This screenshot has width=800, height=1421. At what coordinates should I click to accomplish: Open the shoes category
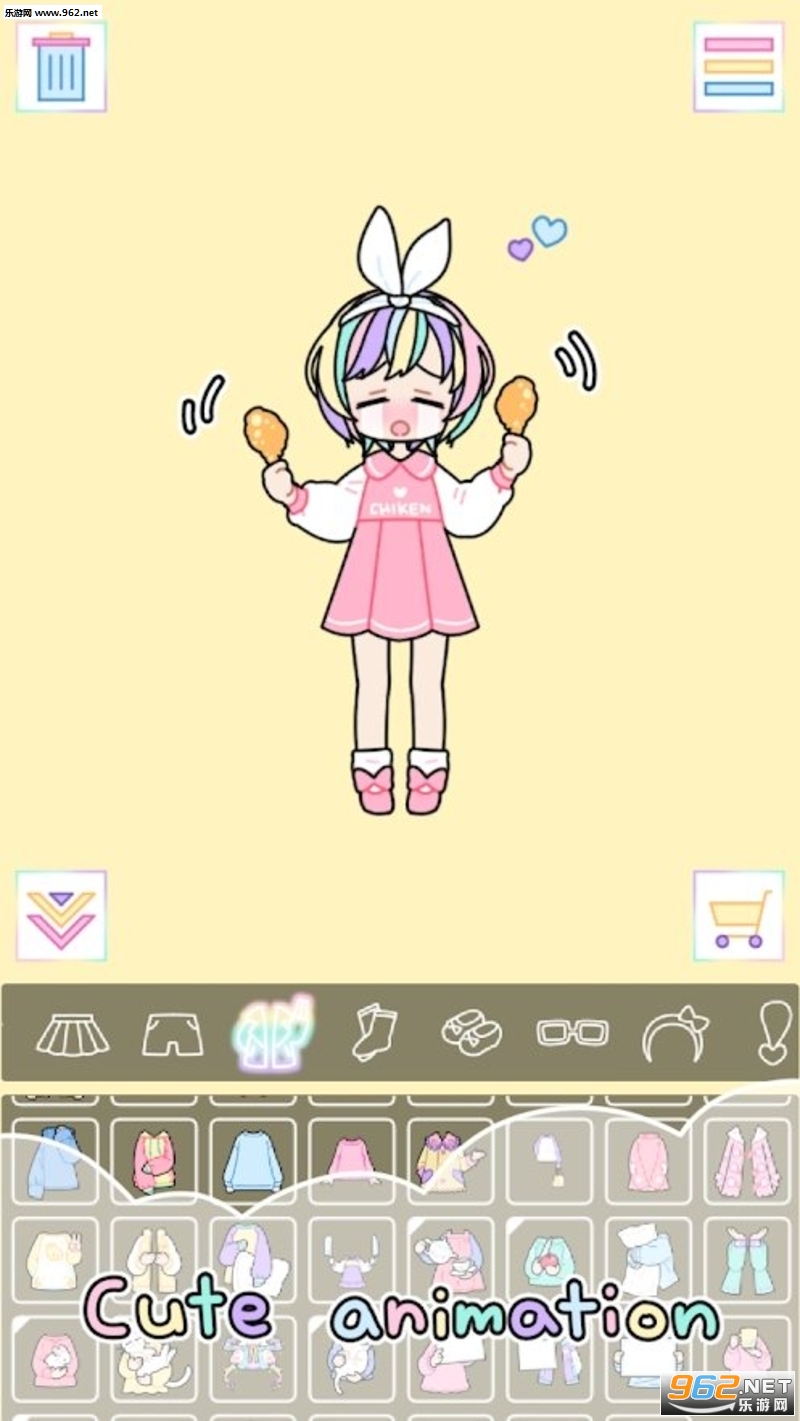[x=472, y=1033]
